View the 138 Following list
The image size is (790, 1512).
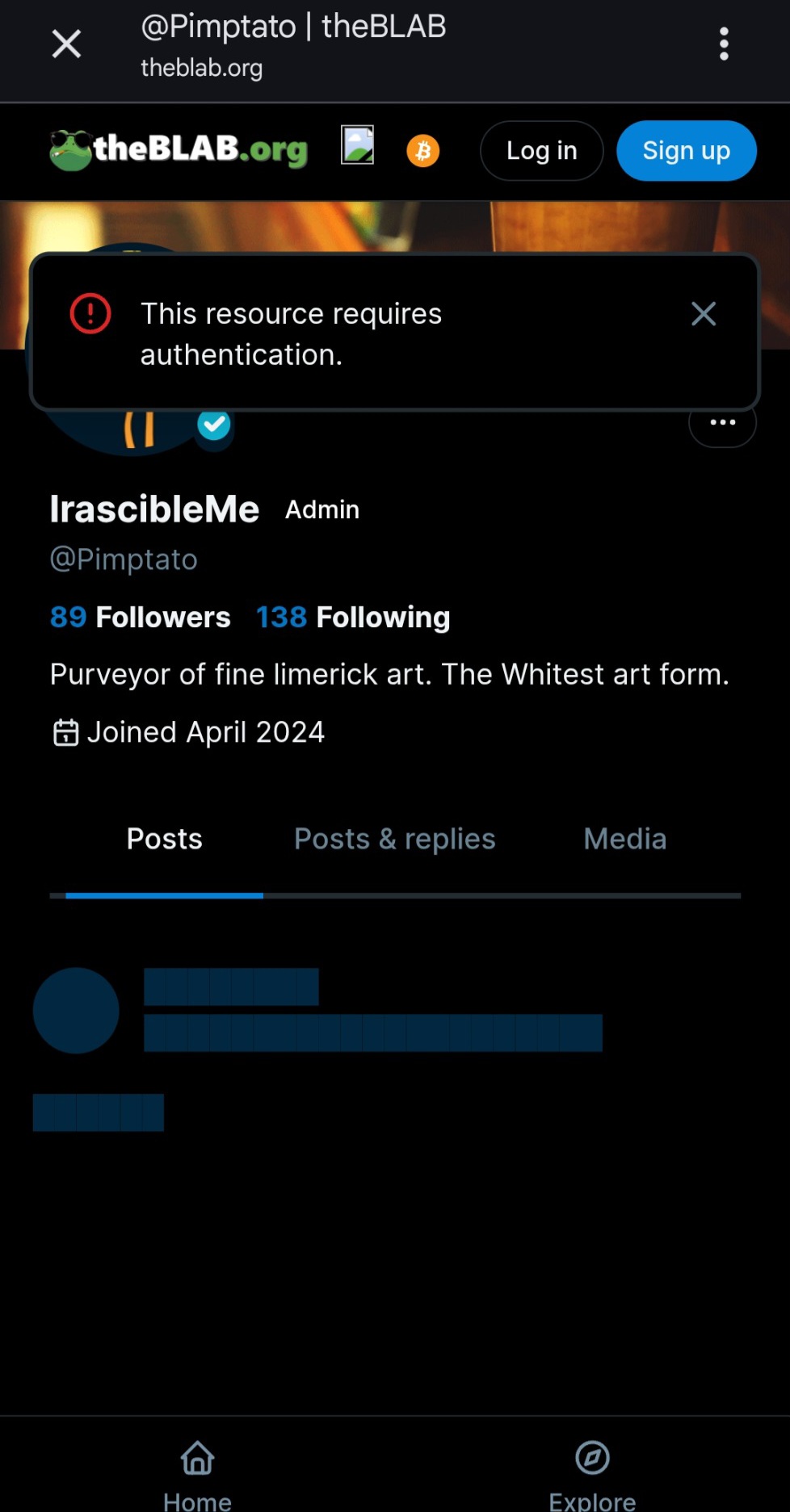353,618
